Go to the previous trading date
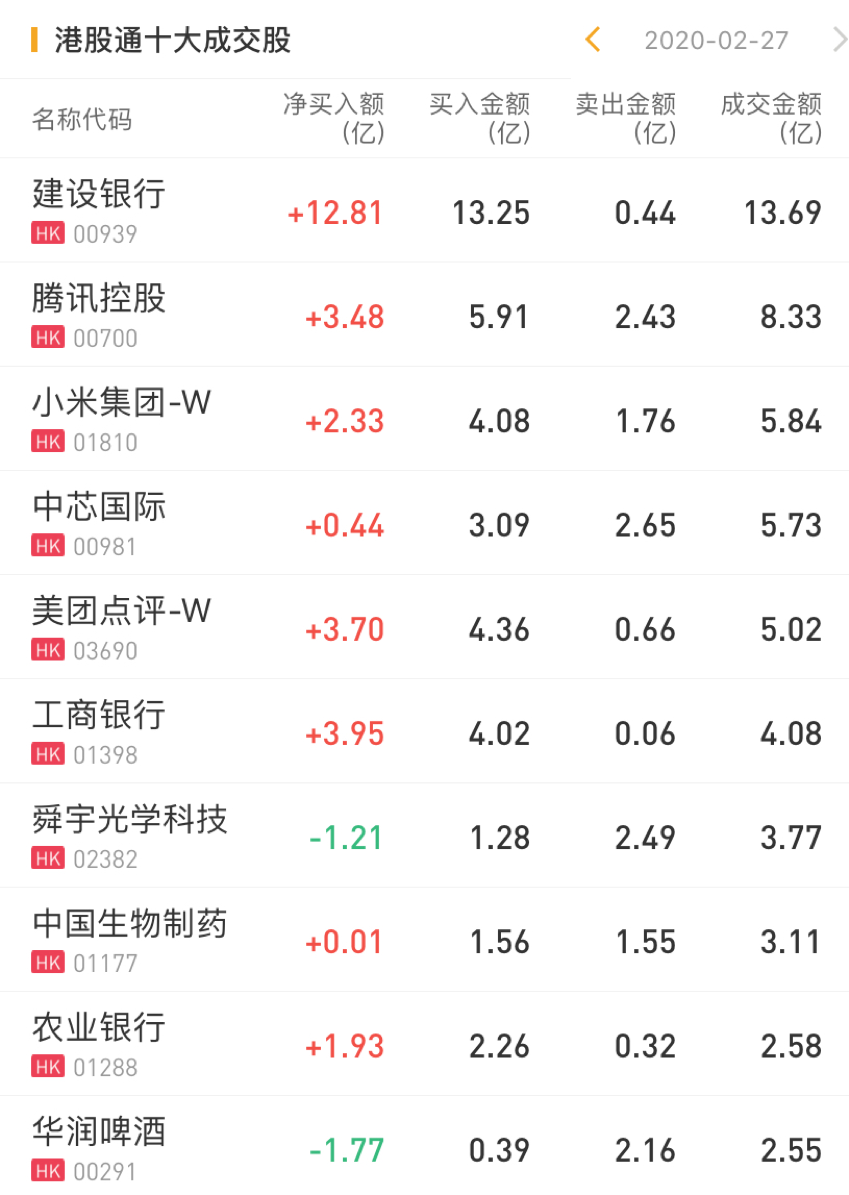The image size is (849, 1195). pos(592,40)
